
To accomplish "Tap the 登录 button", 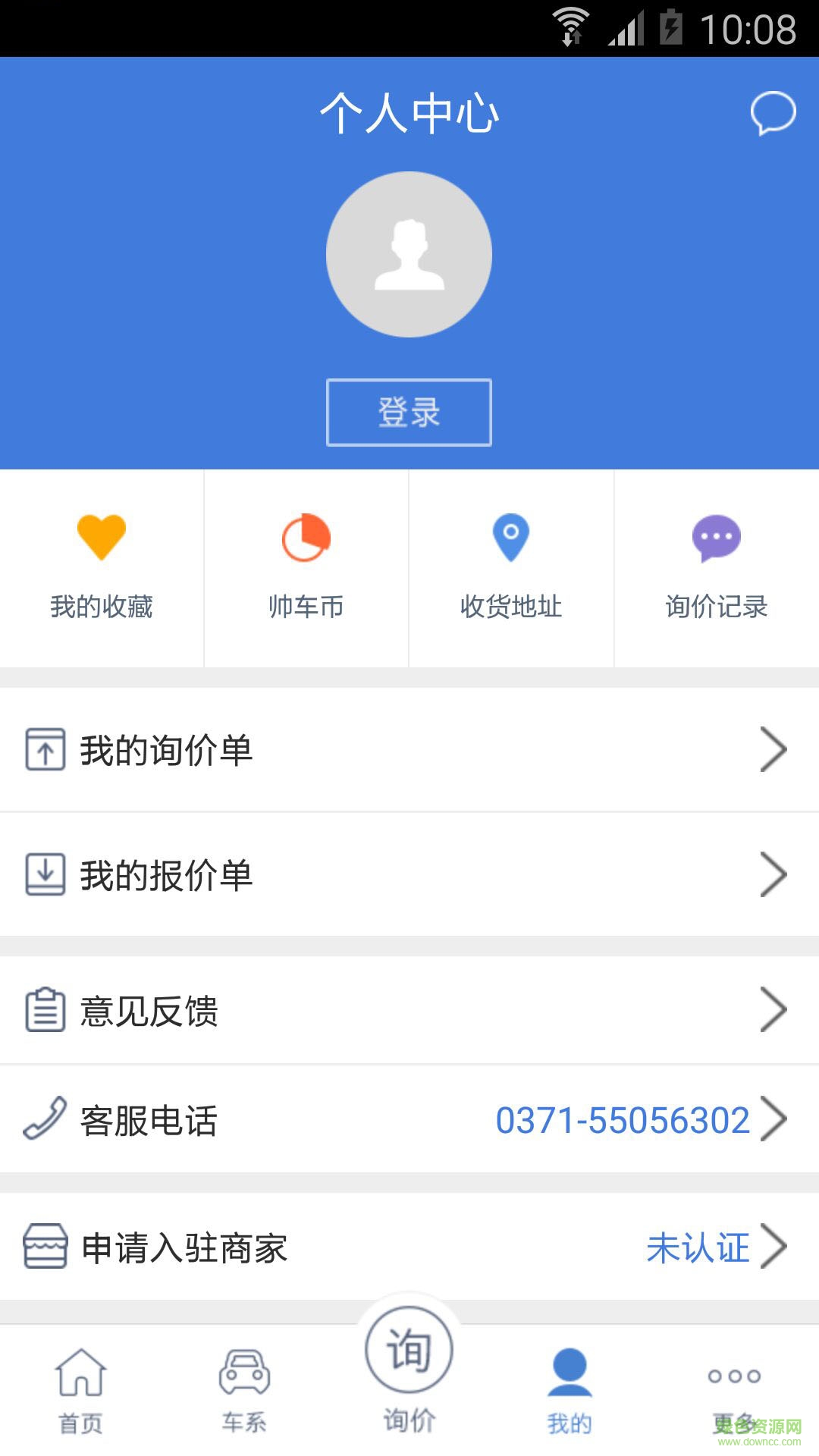I will (409, 412).
